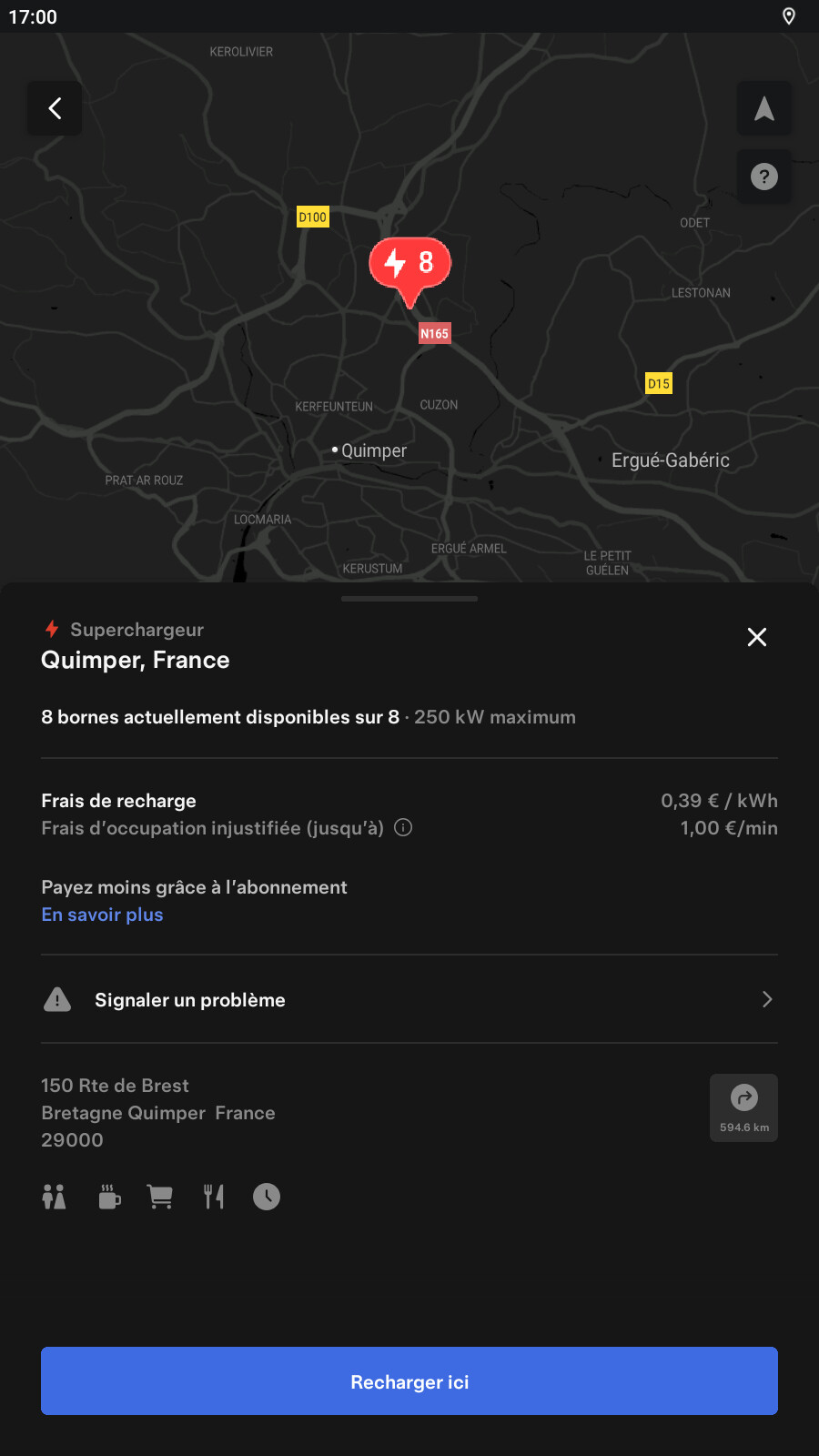Open Signaler un problème
Image resolution: width=819 pixels, height=1456 pixels.
(x=409, y=999)
